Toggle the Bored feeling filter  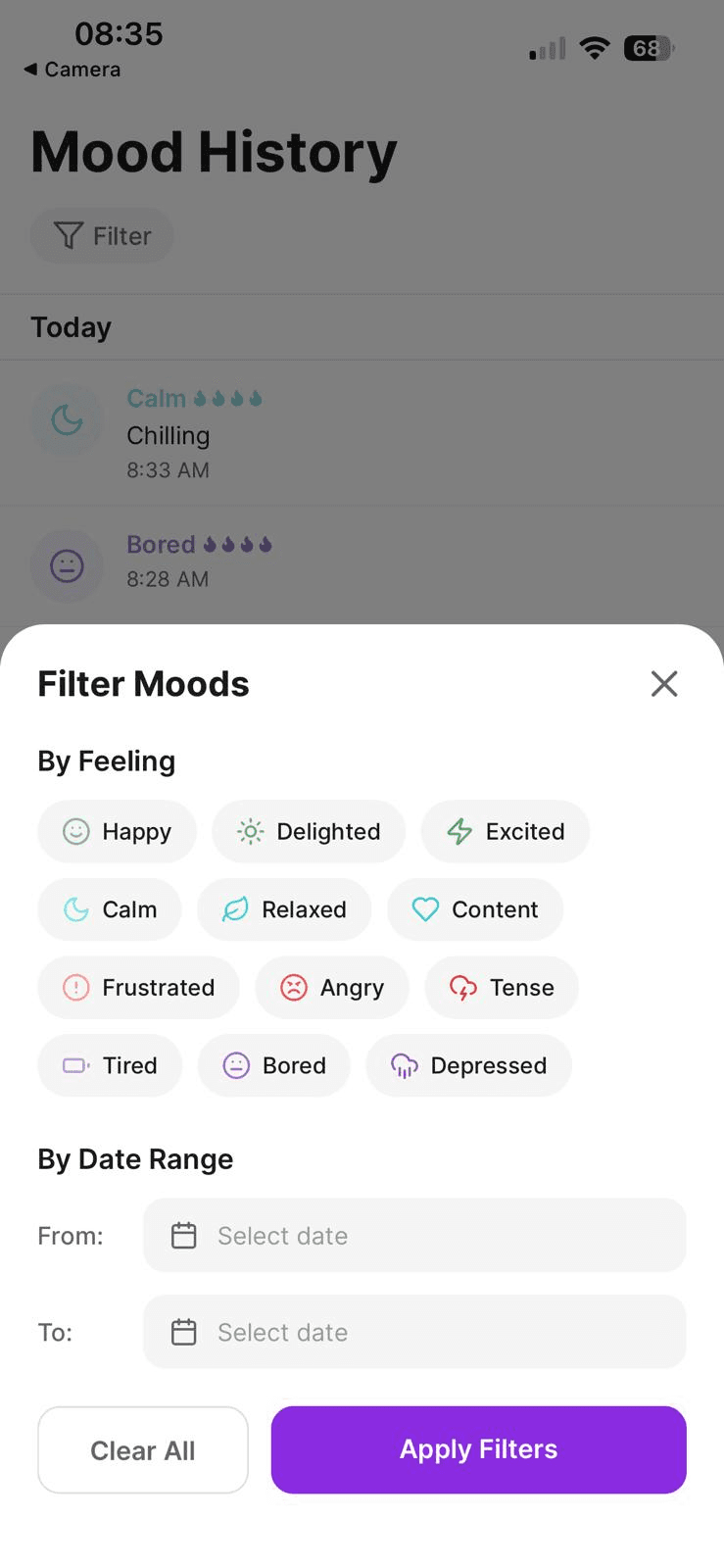pyautogui.click(x=274, y=1065)
